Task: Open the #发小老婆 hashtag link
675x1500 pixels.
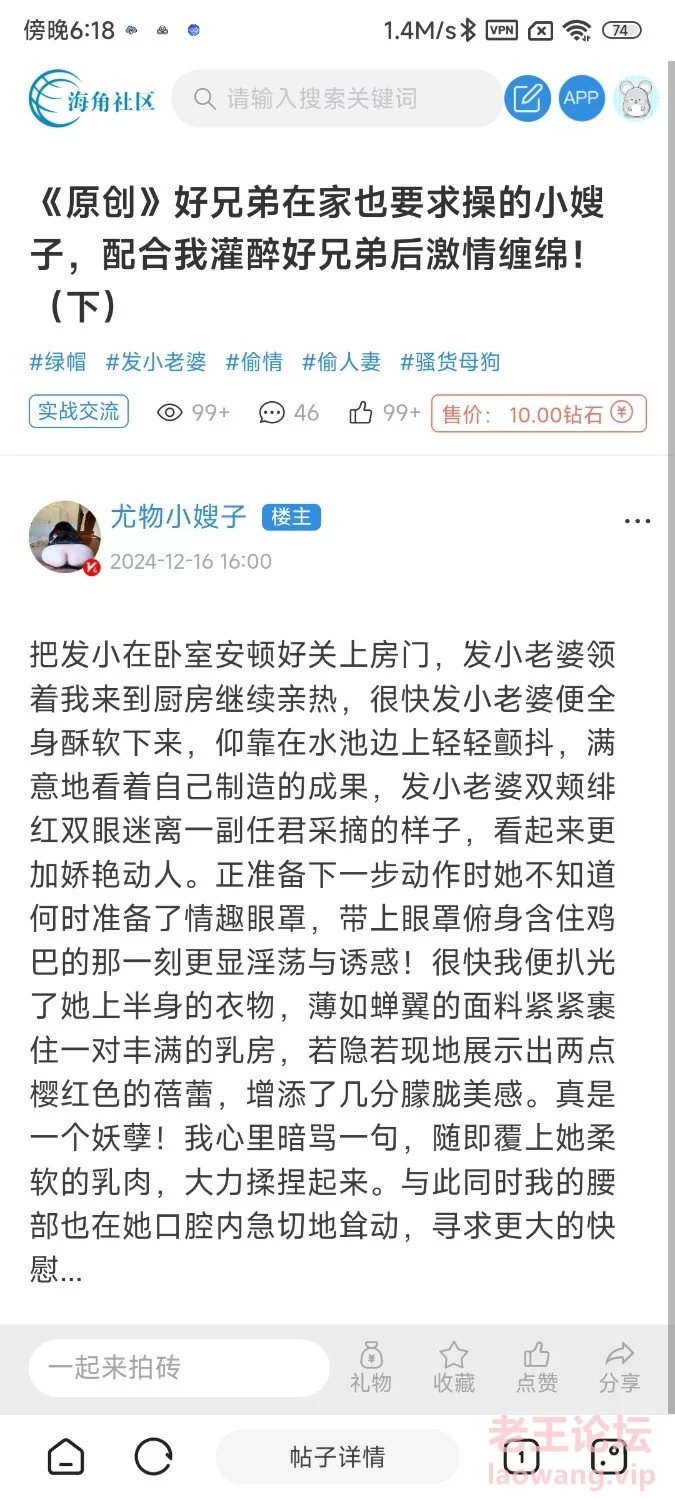Action: [x=157, y=362]
